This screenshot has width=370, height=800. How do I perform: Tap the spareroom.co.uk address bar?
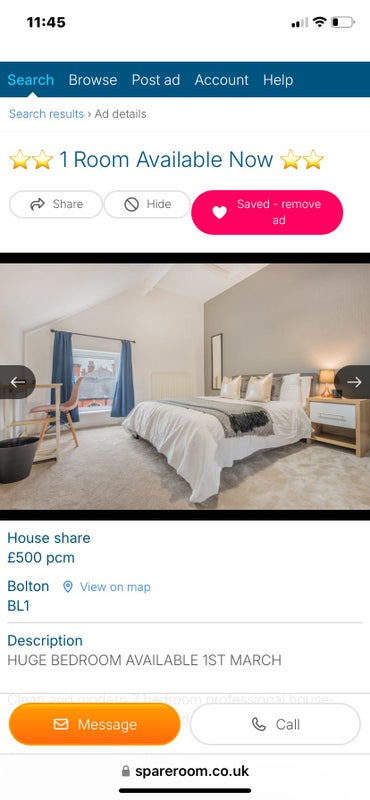coord(185,770)
